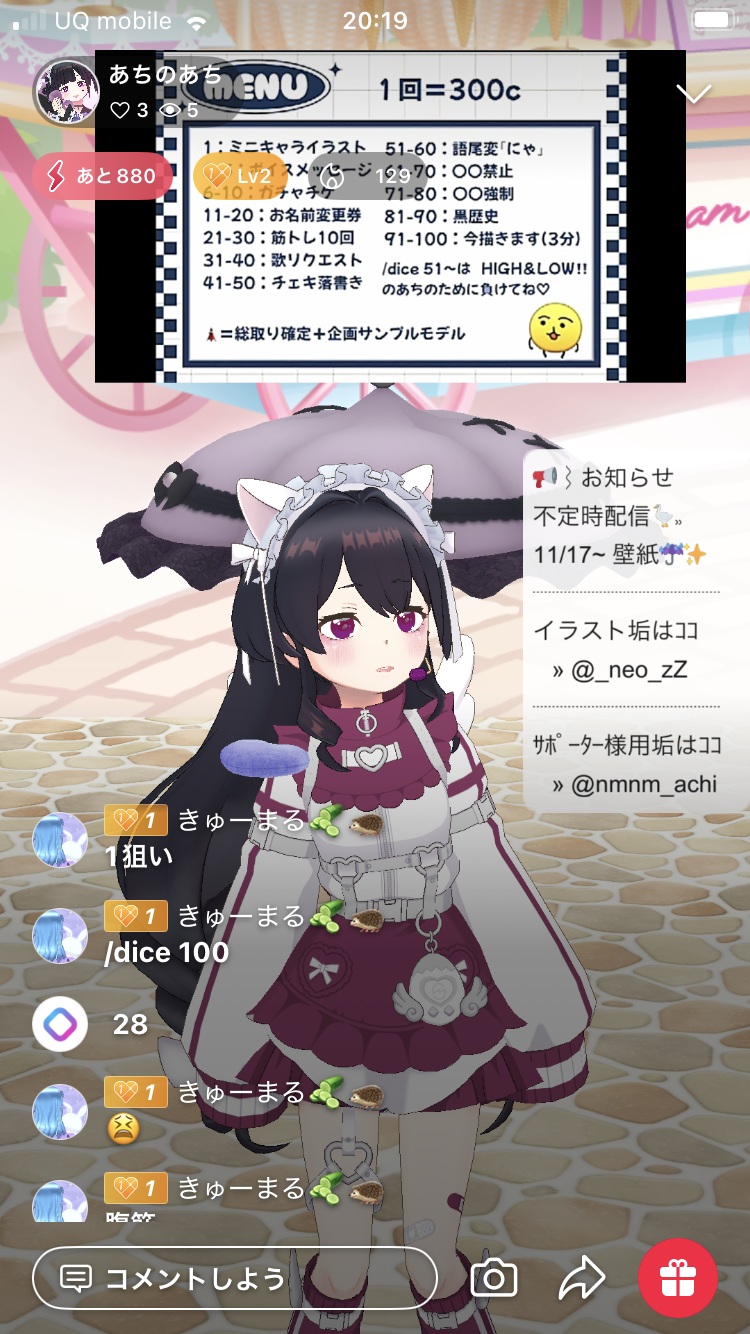Collapse the stream with the down chevron

[693, 93]
